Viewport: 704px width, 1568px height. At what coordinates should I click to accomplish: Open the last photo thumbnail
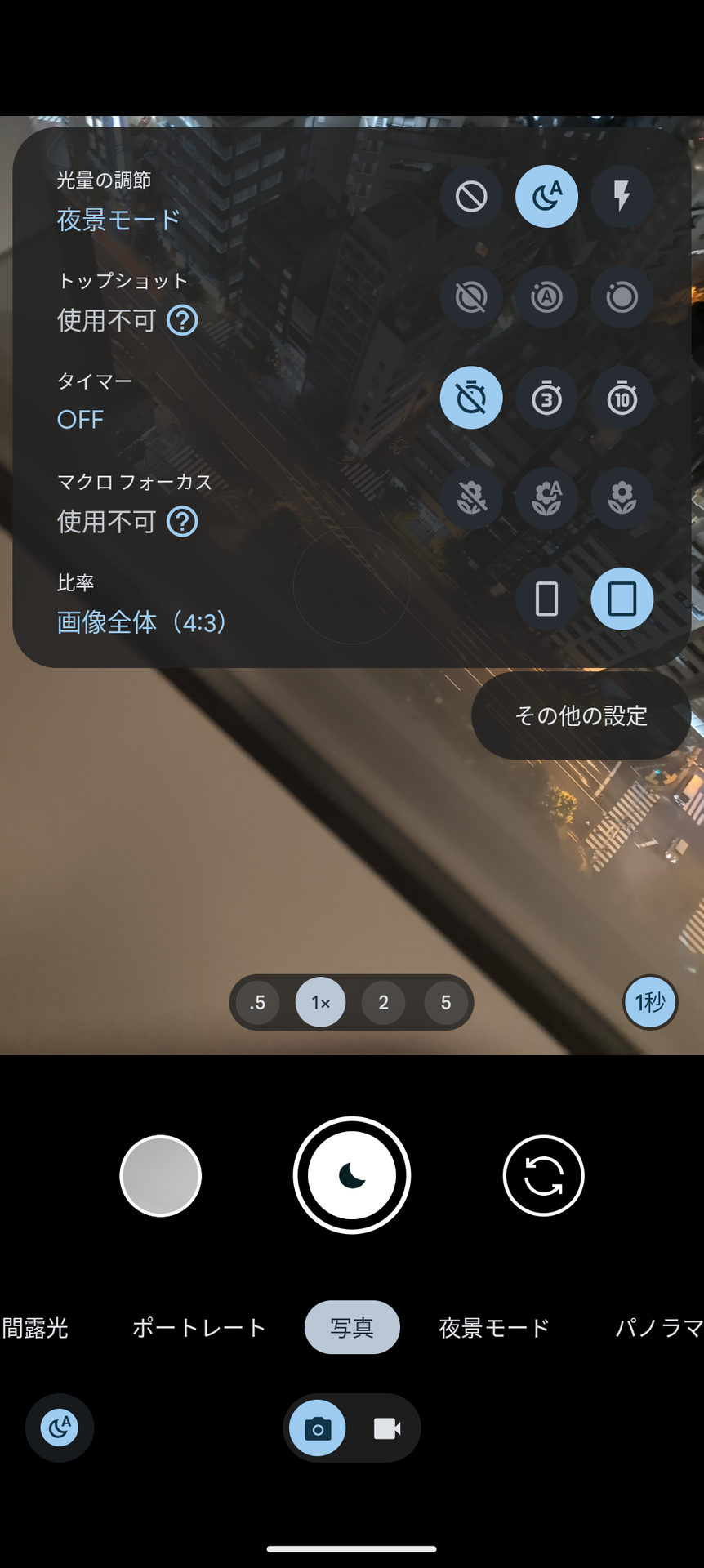pos(160,1175)
